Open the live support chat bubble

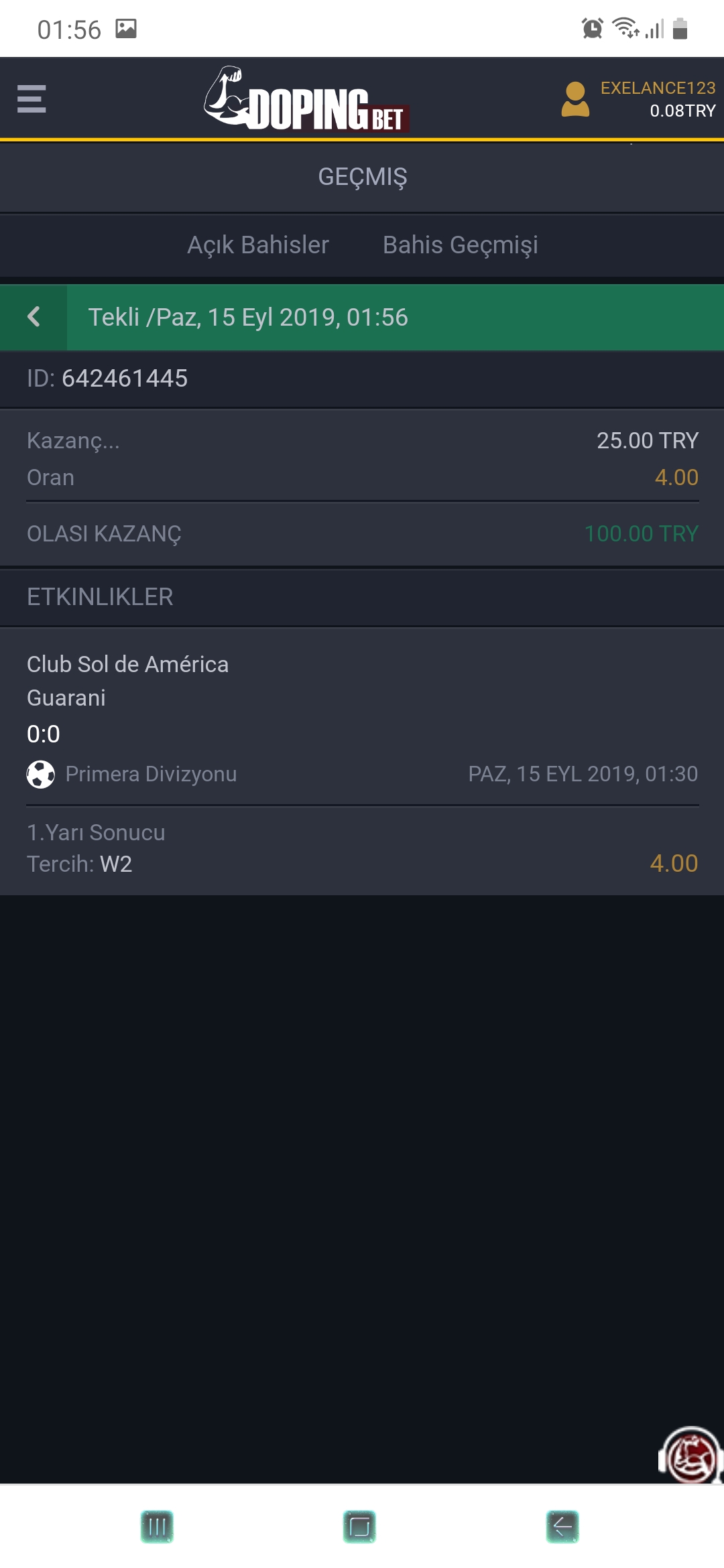tap(691, 1455)
